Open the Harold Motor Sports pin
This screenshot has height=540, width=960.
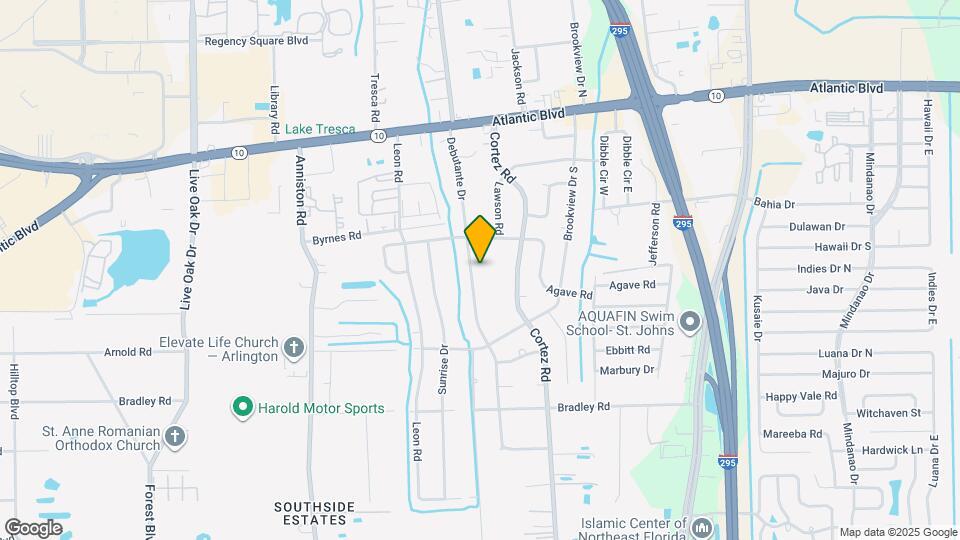tap(241, 407)
